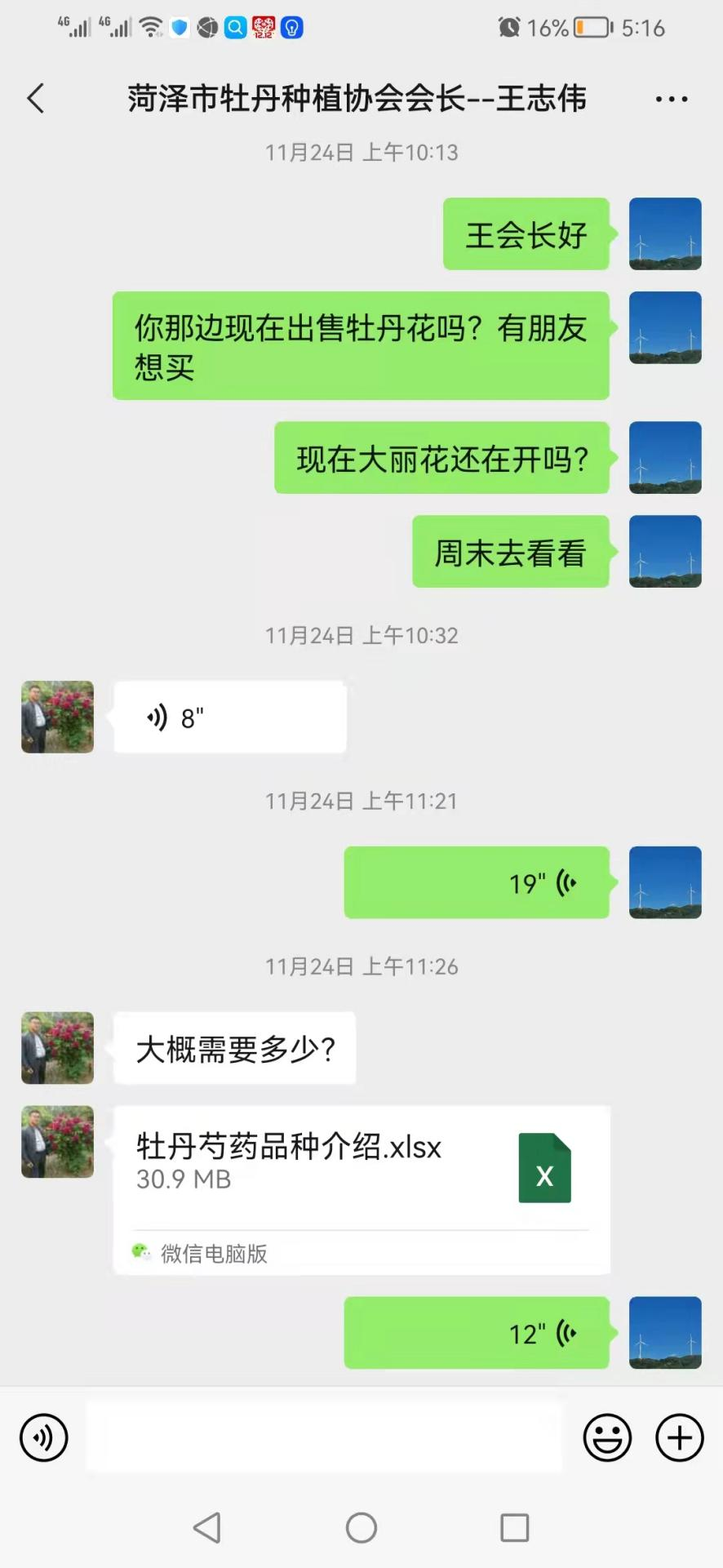The image size is (723, 1568).
Task: Tap the back arrow to leave the chat
Action: click(34, 97)
